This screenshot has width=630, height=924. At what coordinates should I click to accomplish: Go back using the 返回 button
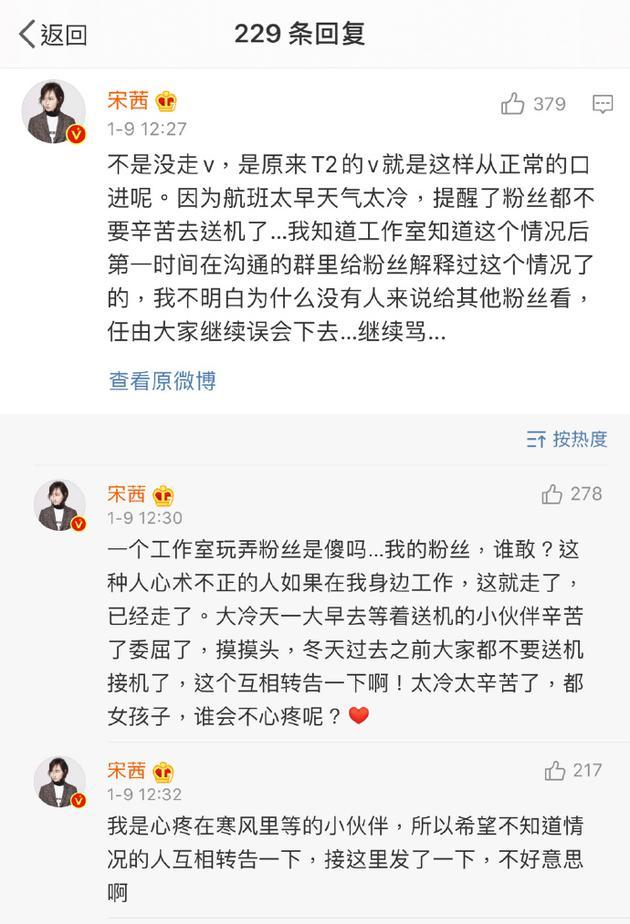pos(54,35)
